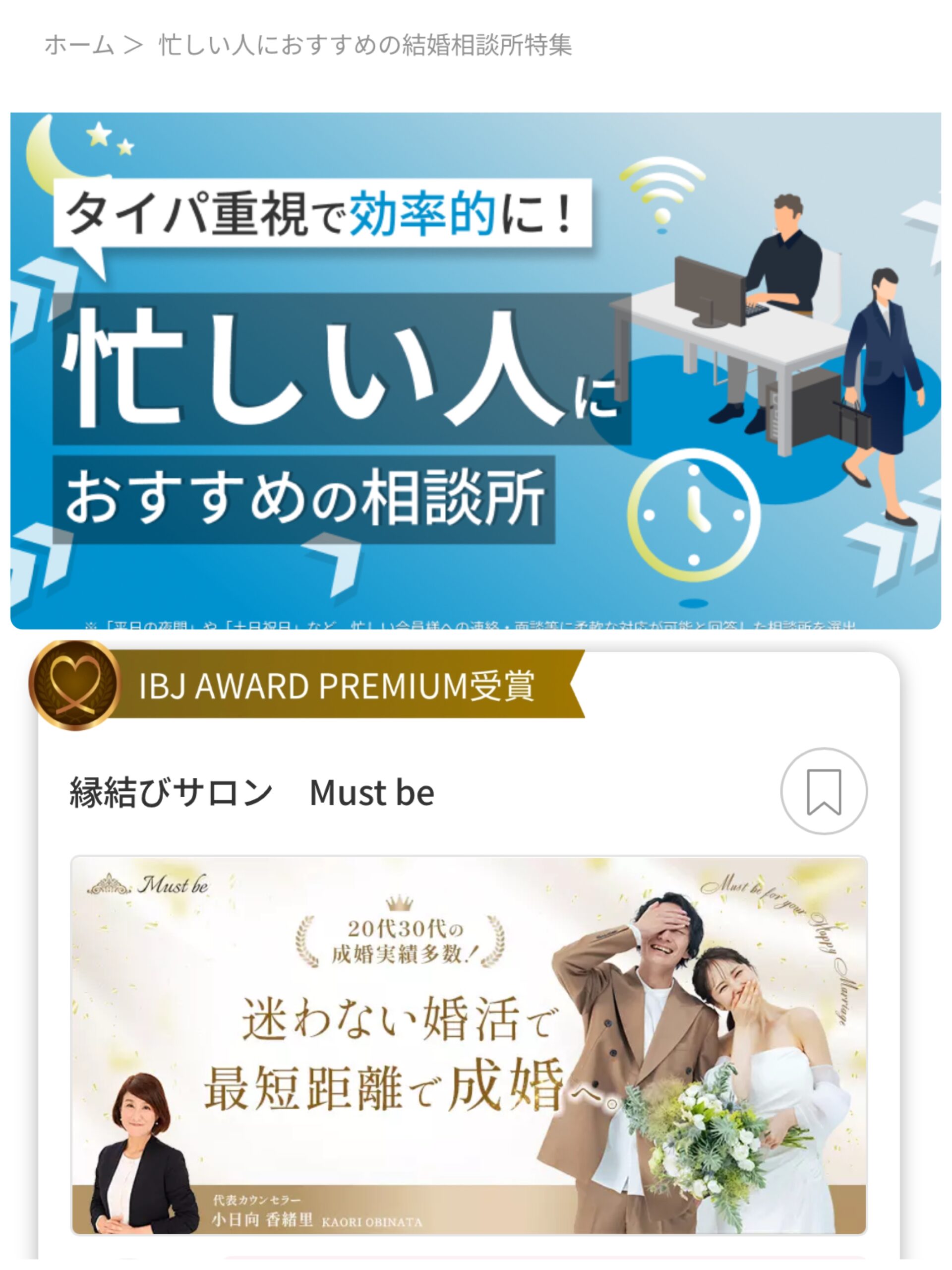Open the 縁結びサロン Must be title
The height and width of the screenshot is (1270, 952).
point(251,792)
